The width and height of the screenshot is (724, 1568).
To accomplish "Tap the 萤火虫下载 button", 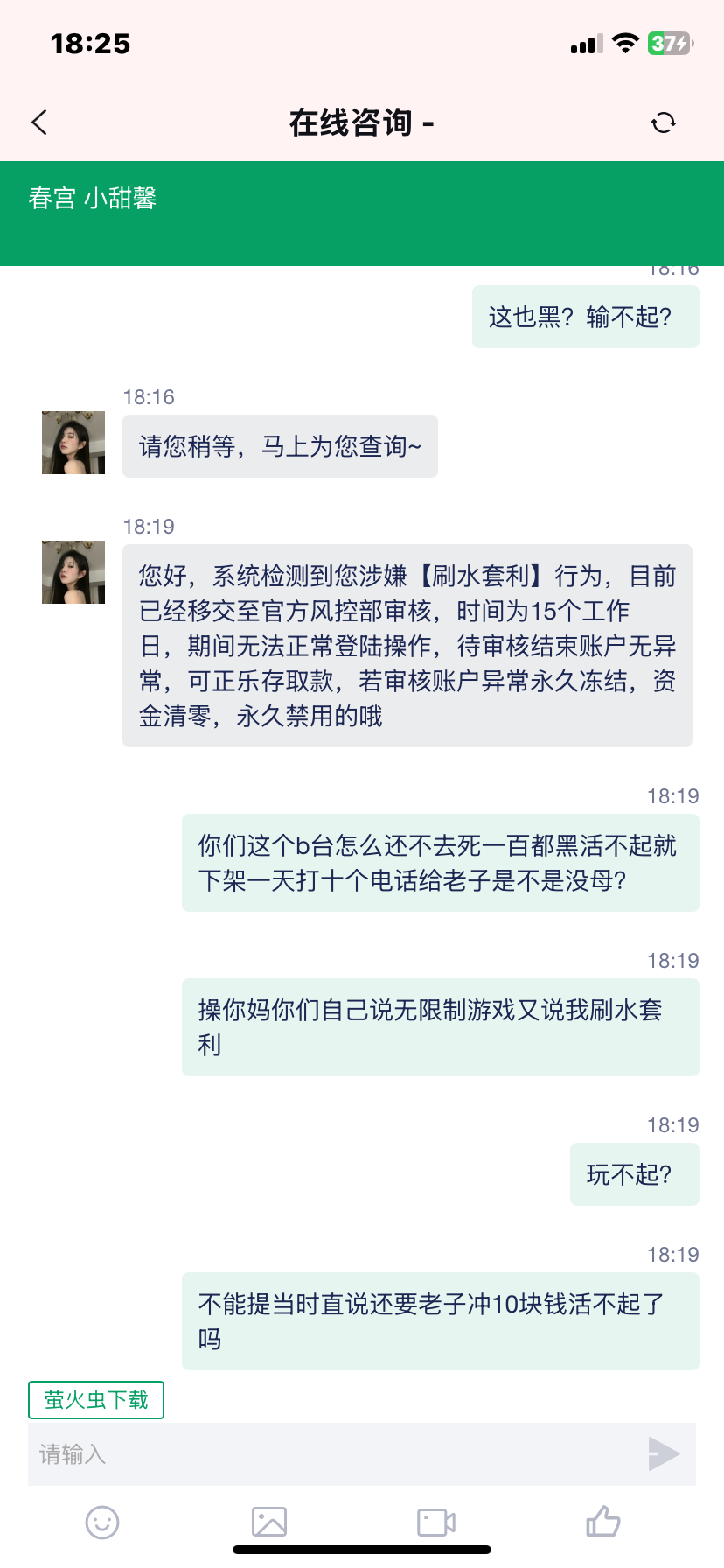I will pyautogui.click(x=96, y=1400).
